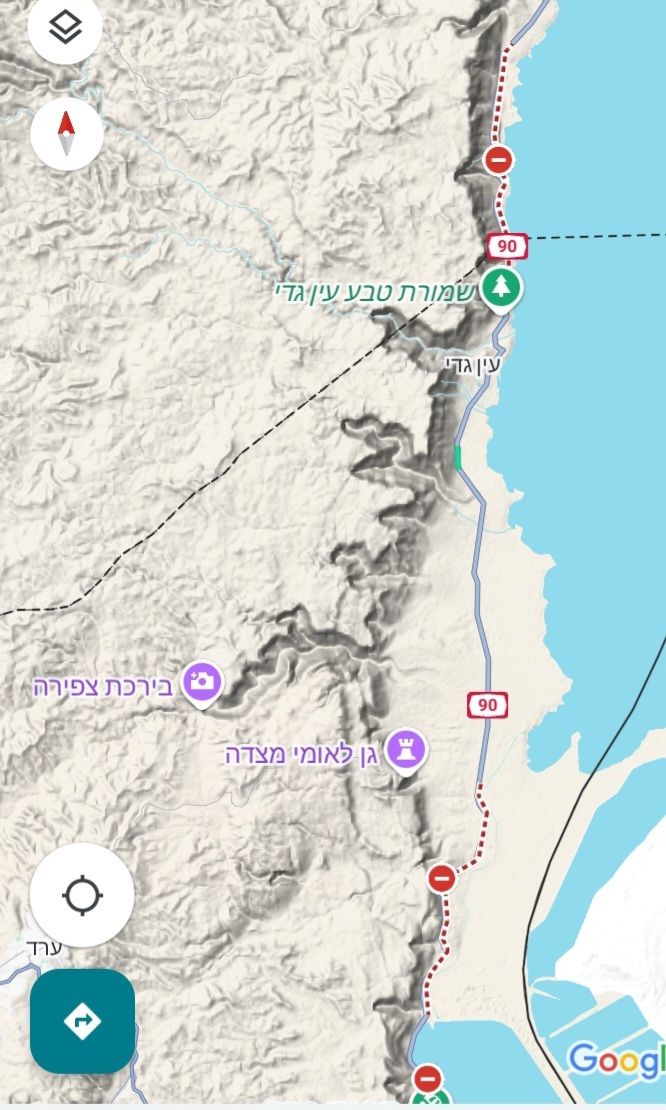
Task: Open the map layers selector
Action: coord(65,27)
